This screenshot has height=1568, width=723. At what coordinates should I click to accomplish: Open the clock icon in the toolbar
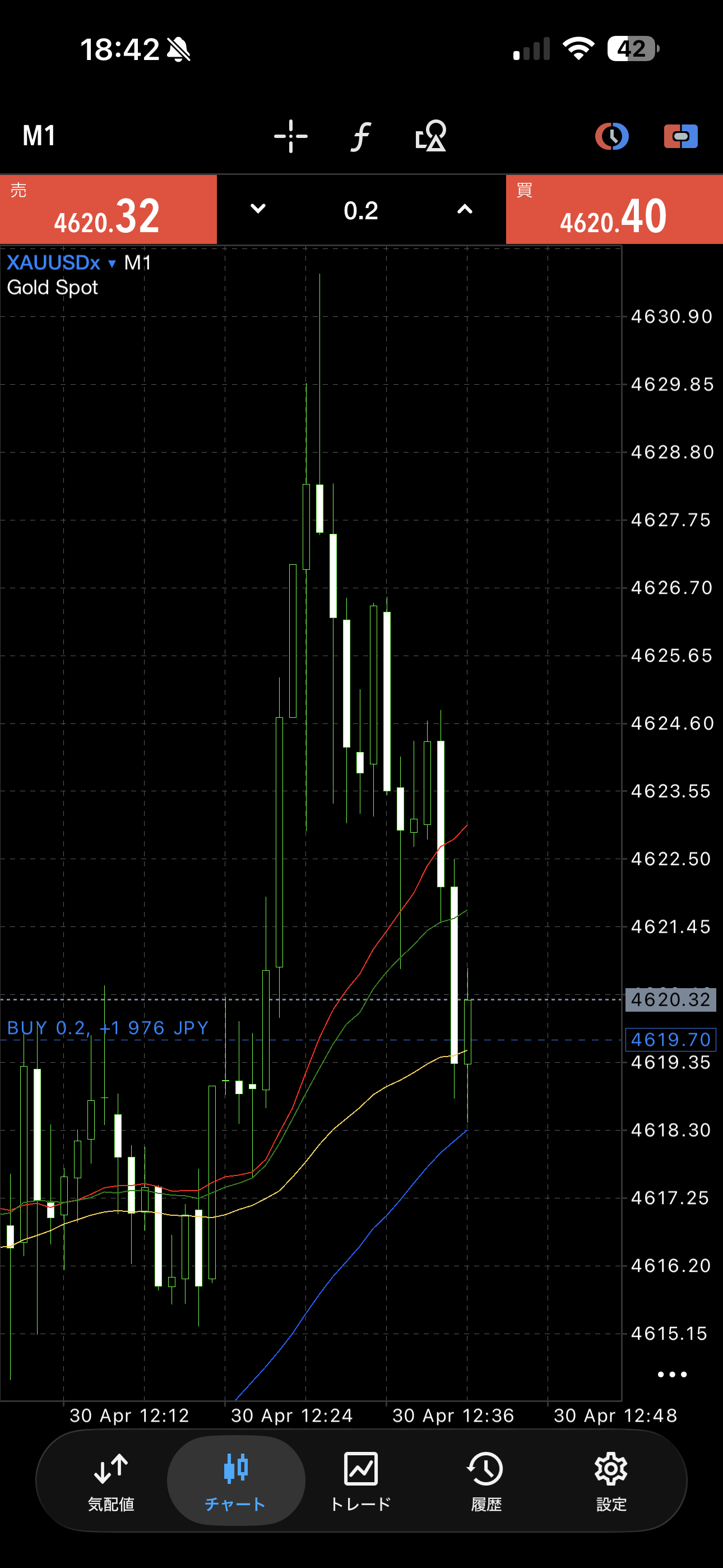[x=611, y=136]
